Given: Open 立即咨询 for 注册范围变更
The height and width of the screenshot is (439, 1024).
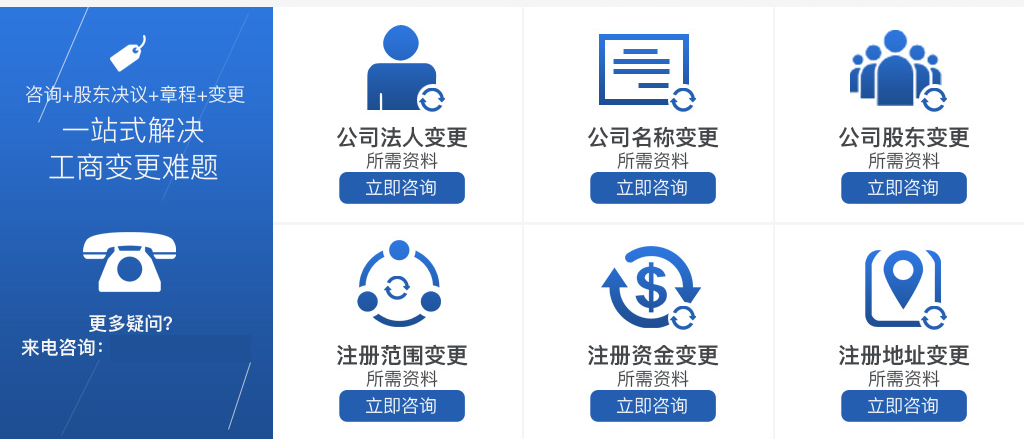Looking at the screenshot, I should pyautogui.click(x=401, y=406).
